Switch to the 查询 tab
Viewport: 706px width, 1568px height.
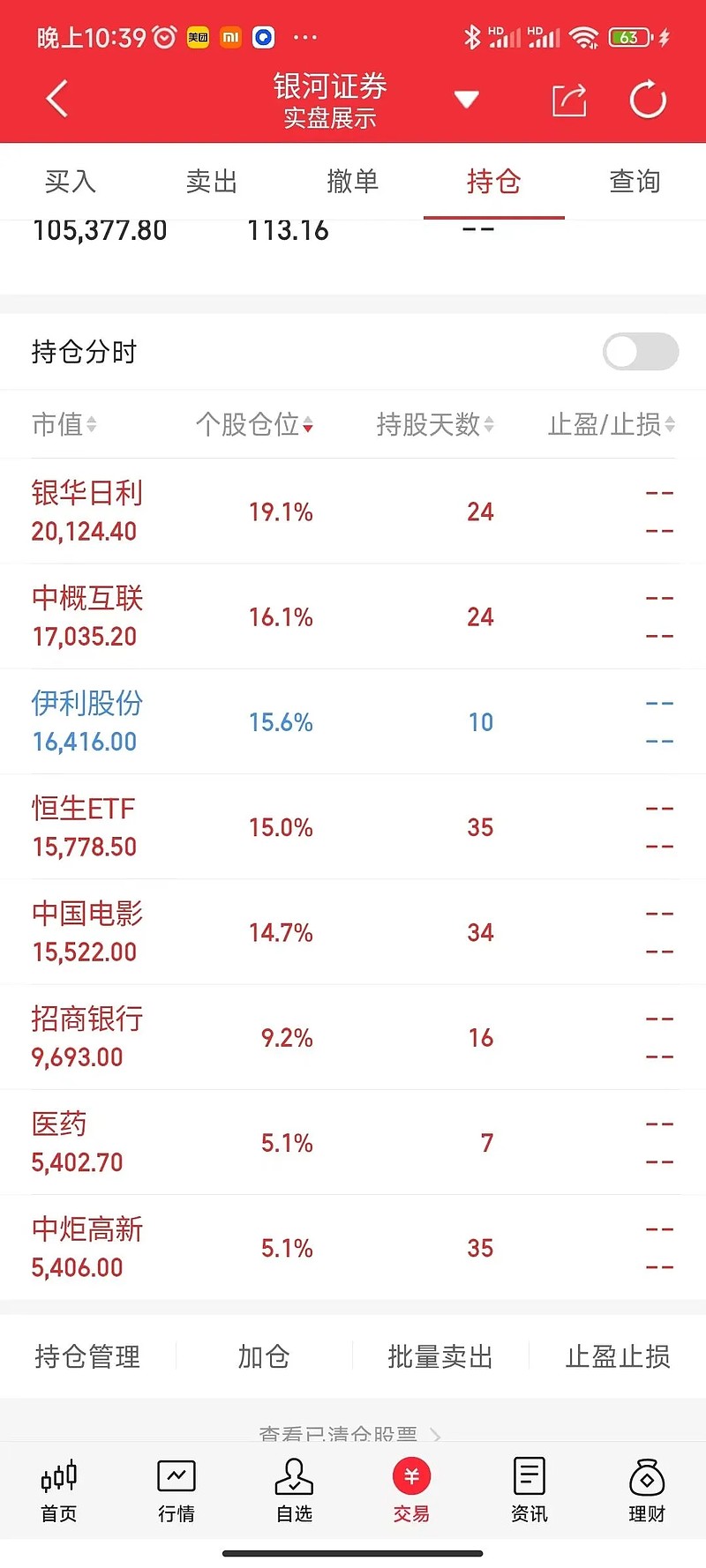coord(635,182)
